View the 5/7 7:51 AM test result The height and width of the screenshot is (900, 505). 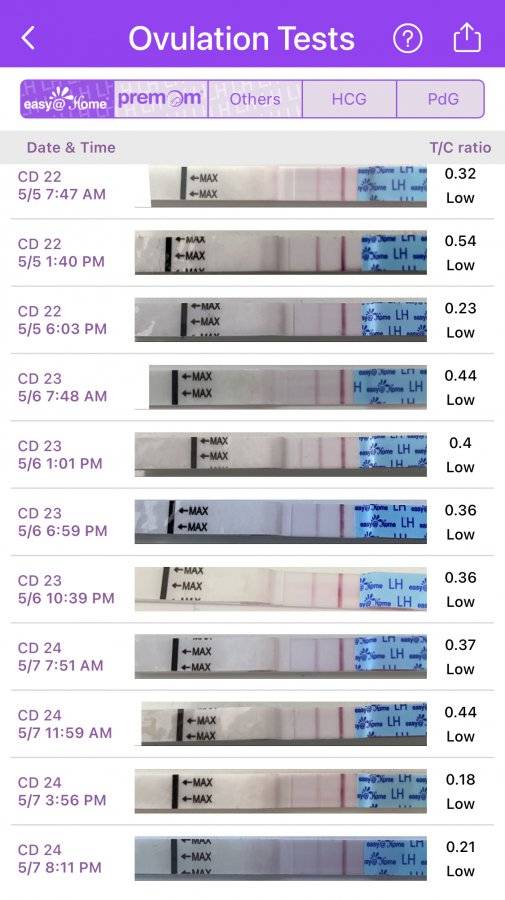pyautogui.click(x=252, y=656)
